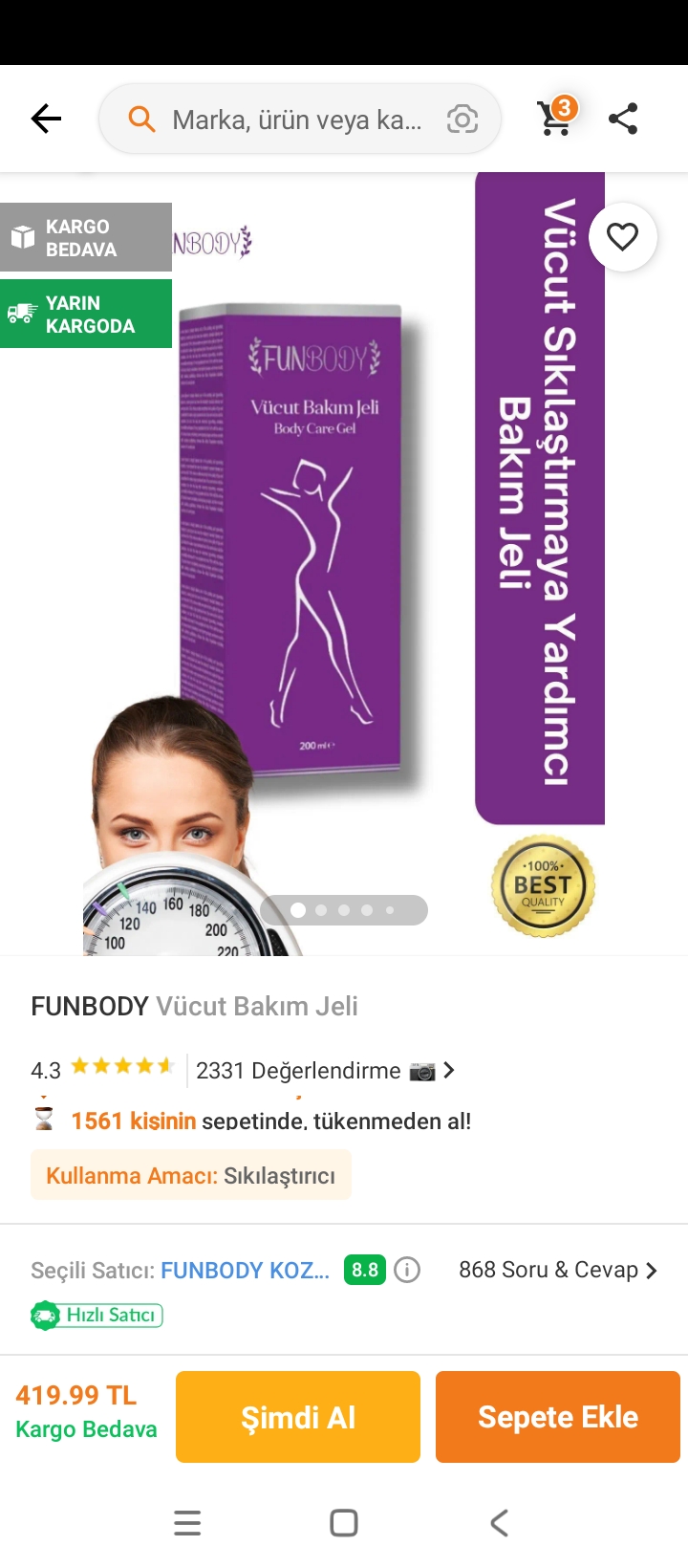
Task: View seller score info icon
Action: click(408, 1270)
